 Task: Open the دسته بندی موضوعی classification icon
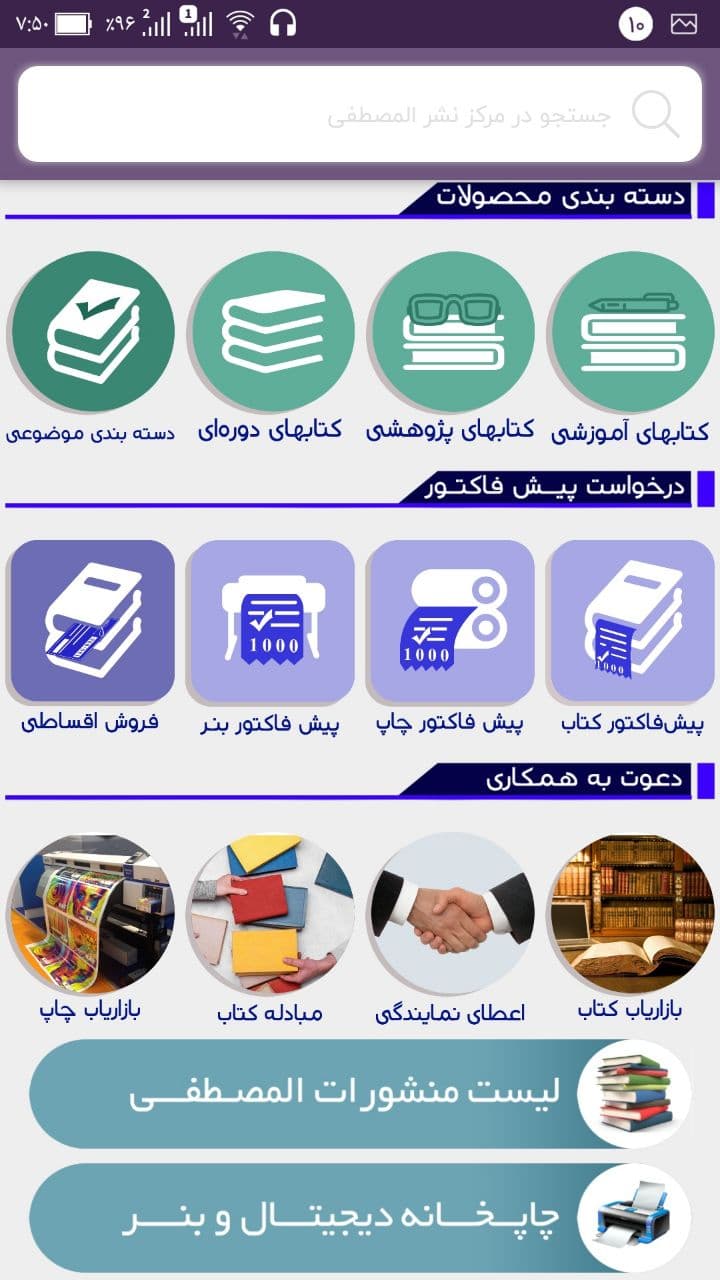click(x=92, y=331)
